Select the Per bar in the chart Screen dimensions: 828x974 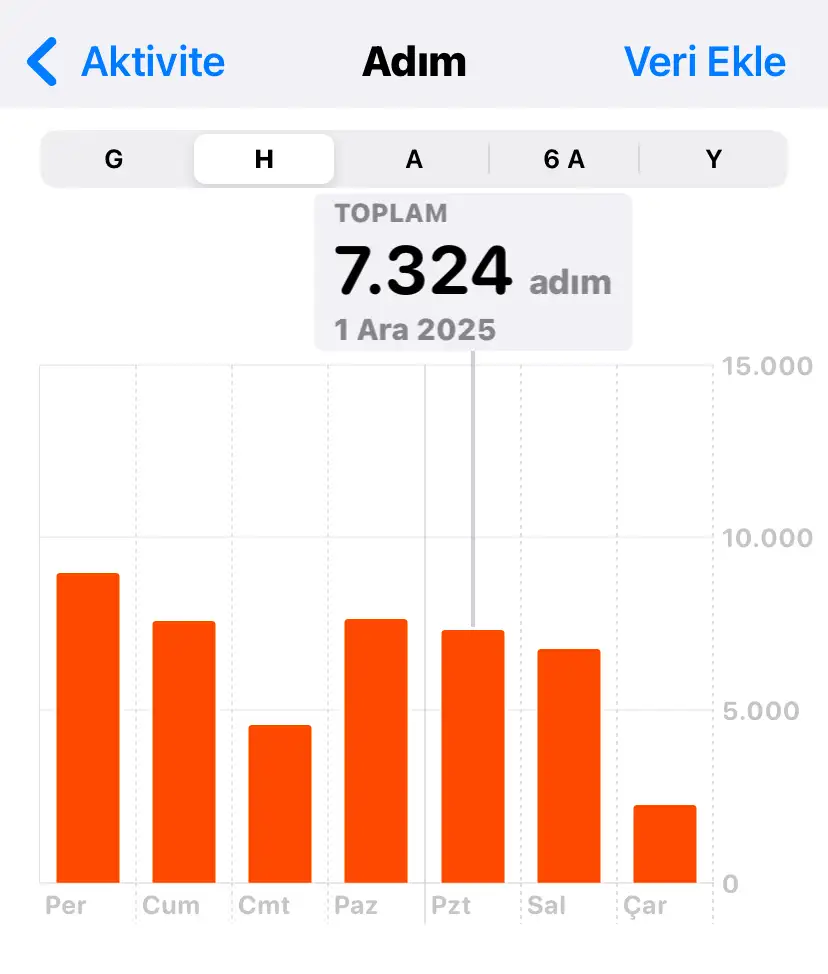88,728
